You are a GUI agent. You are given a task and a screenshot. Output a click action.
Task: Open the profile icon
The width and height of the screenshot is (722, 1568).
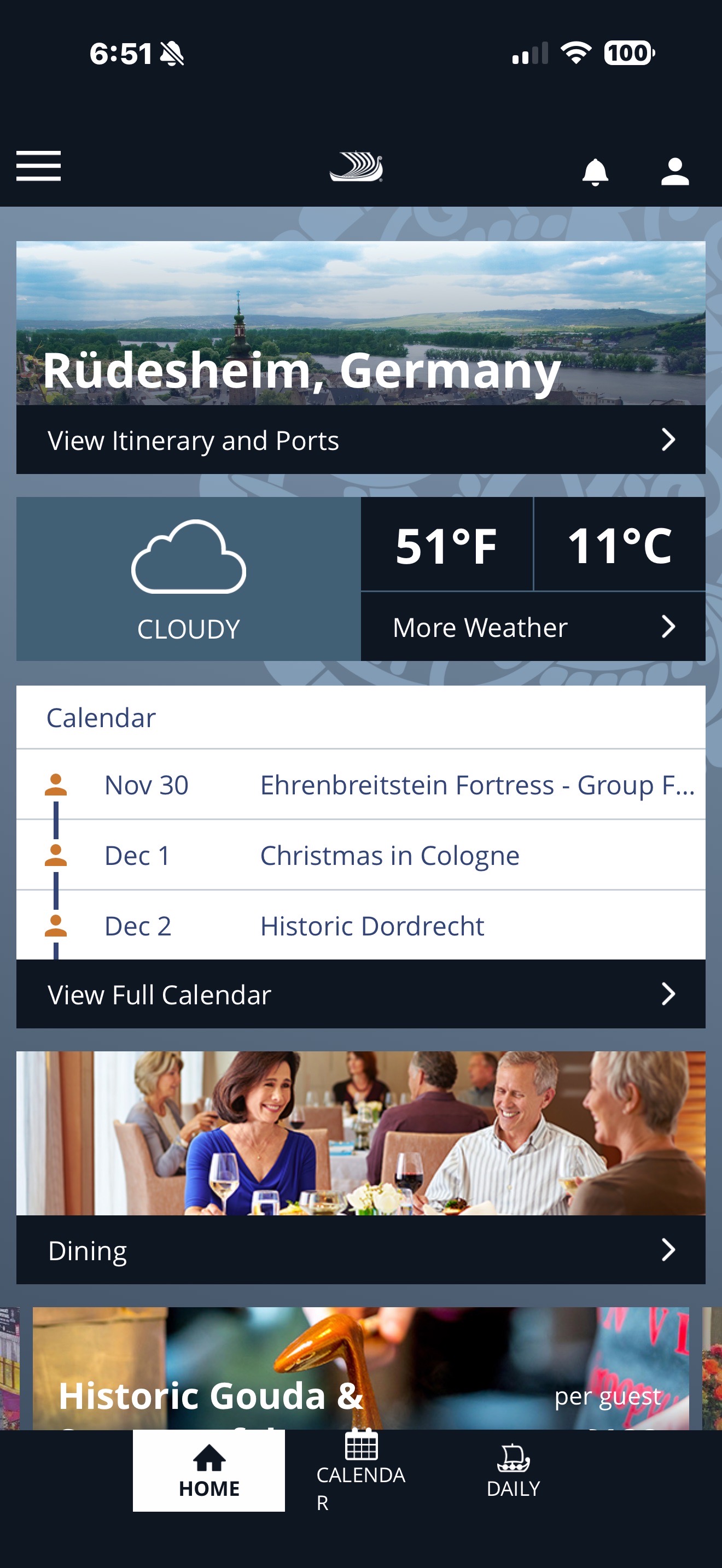(674, 172)
